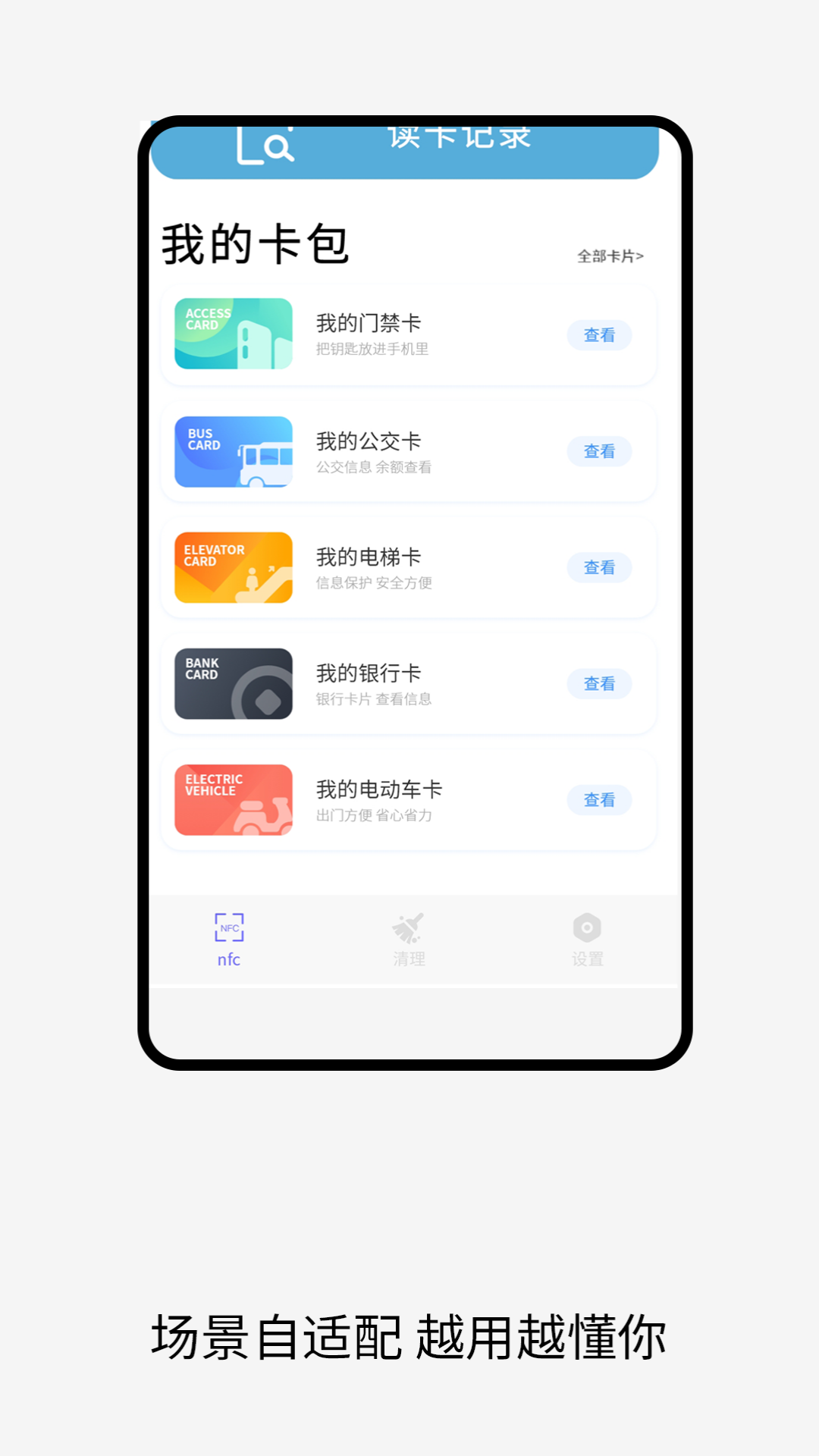Viewport: 819px width, 1456px height.
Task: Click 查看 next to 我的银行卡
Action: point(598,683)
